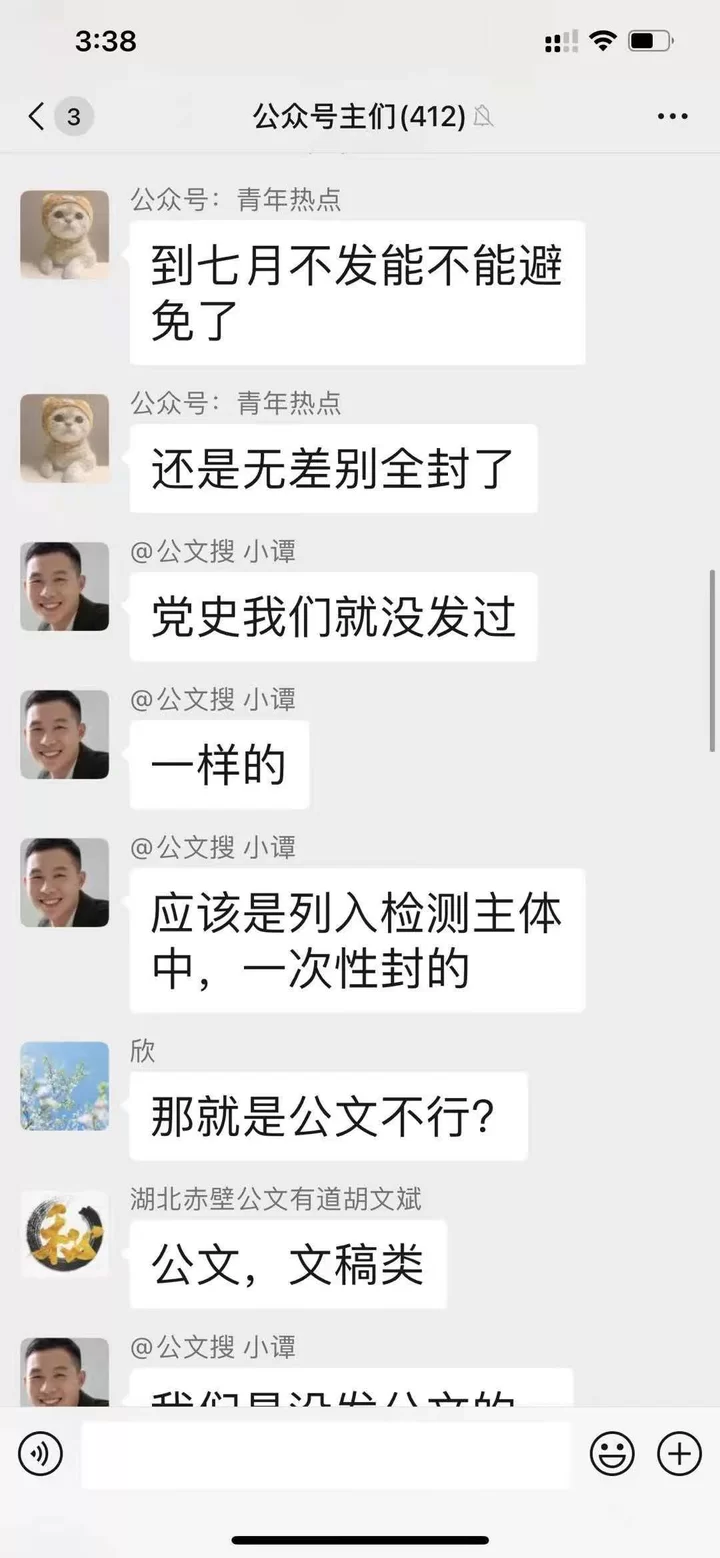This screenshot has height=1558, width=720.
Task: Tap the message text field
Action: (325, 1454)
